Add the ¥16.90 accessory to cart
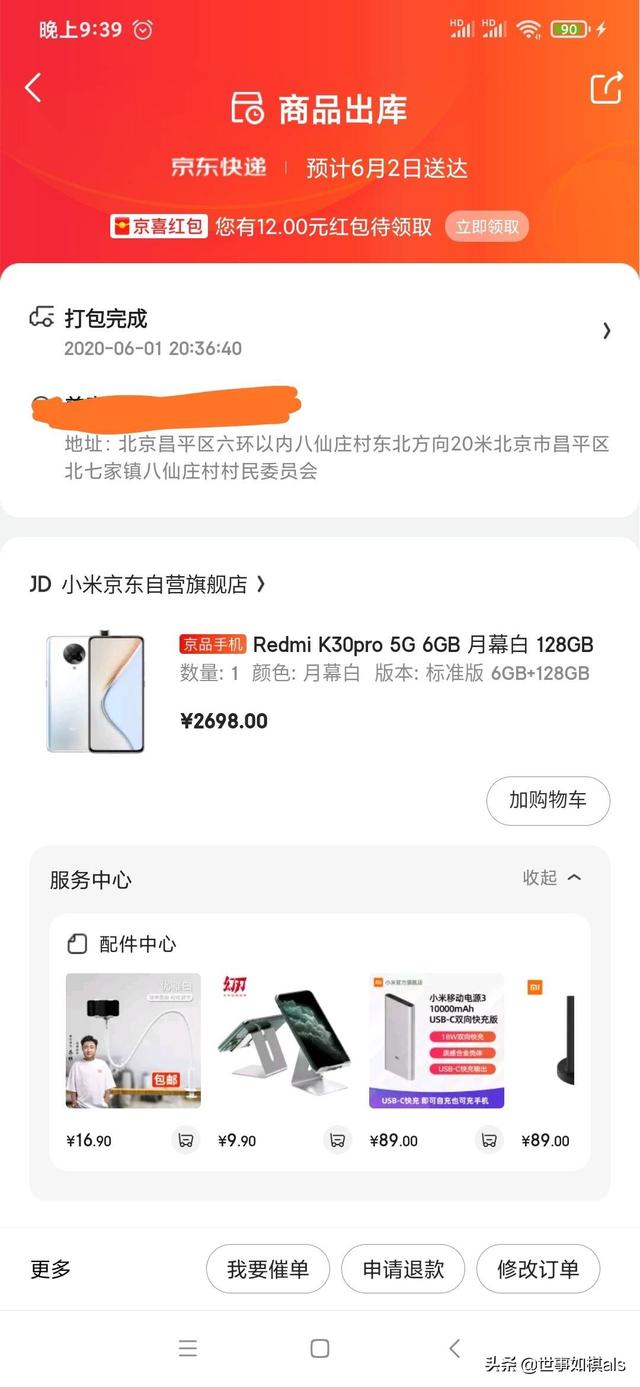Viewport: 640px width, 1387px height. (x=185, y=1140)
